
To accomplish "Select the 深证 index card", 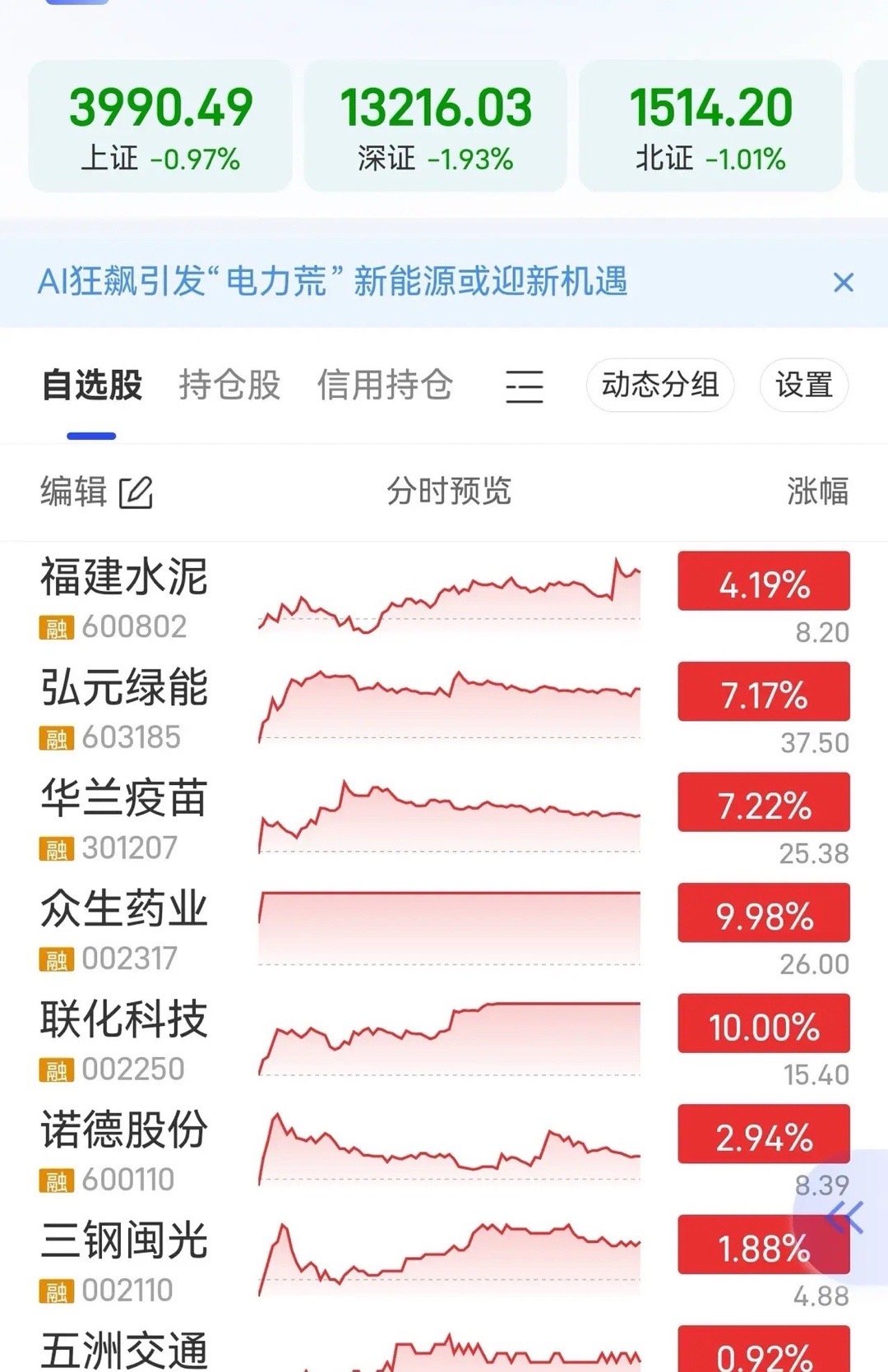I will (439, 125).
